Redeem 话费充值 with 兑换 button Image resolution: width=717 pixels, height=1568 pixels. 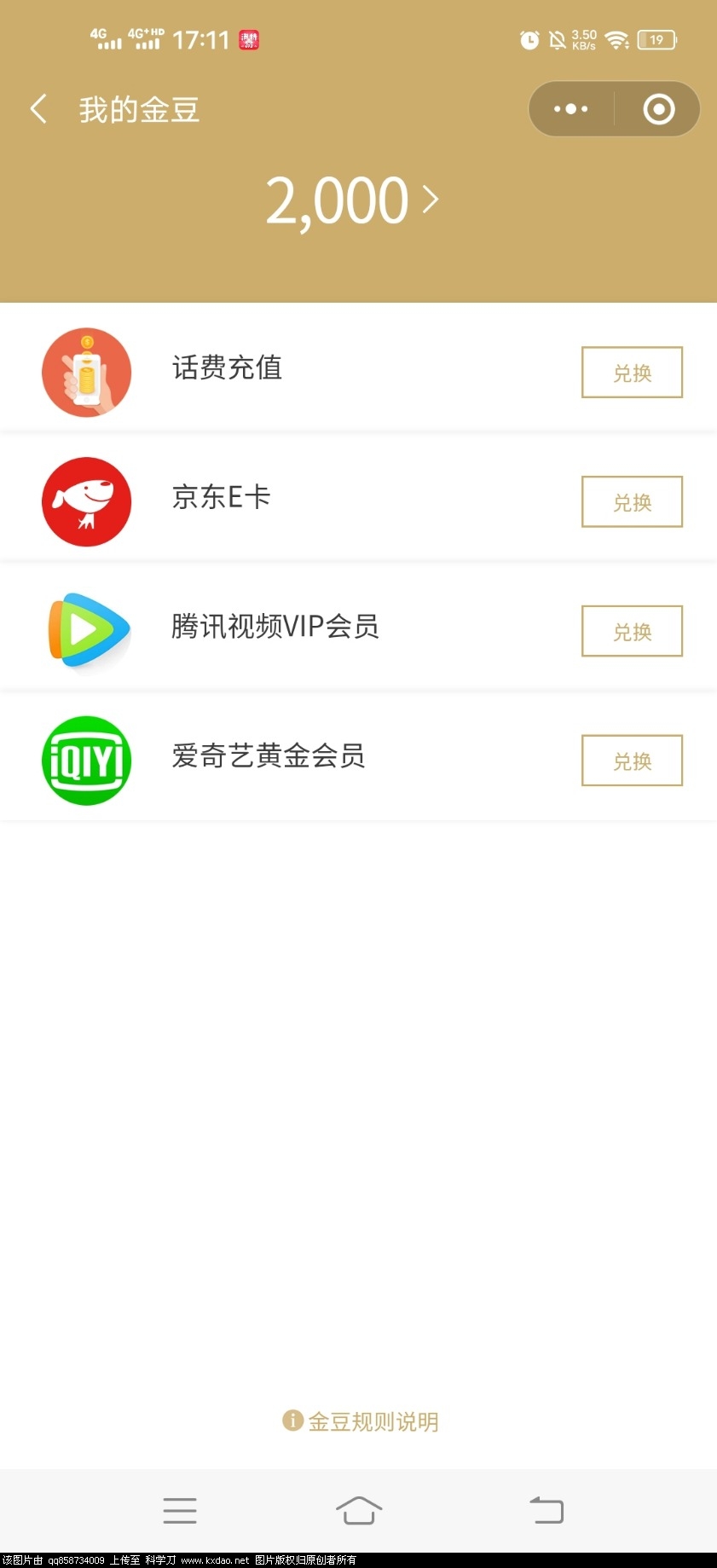coord(632,373)
